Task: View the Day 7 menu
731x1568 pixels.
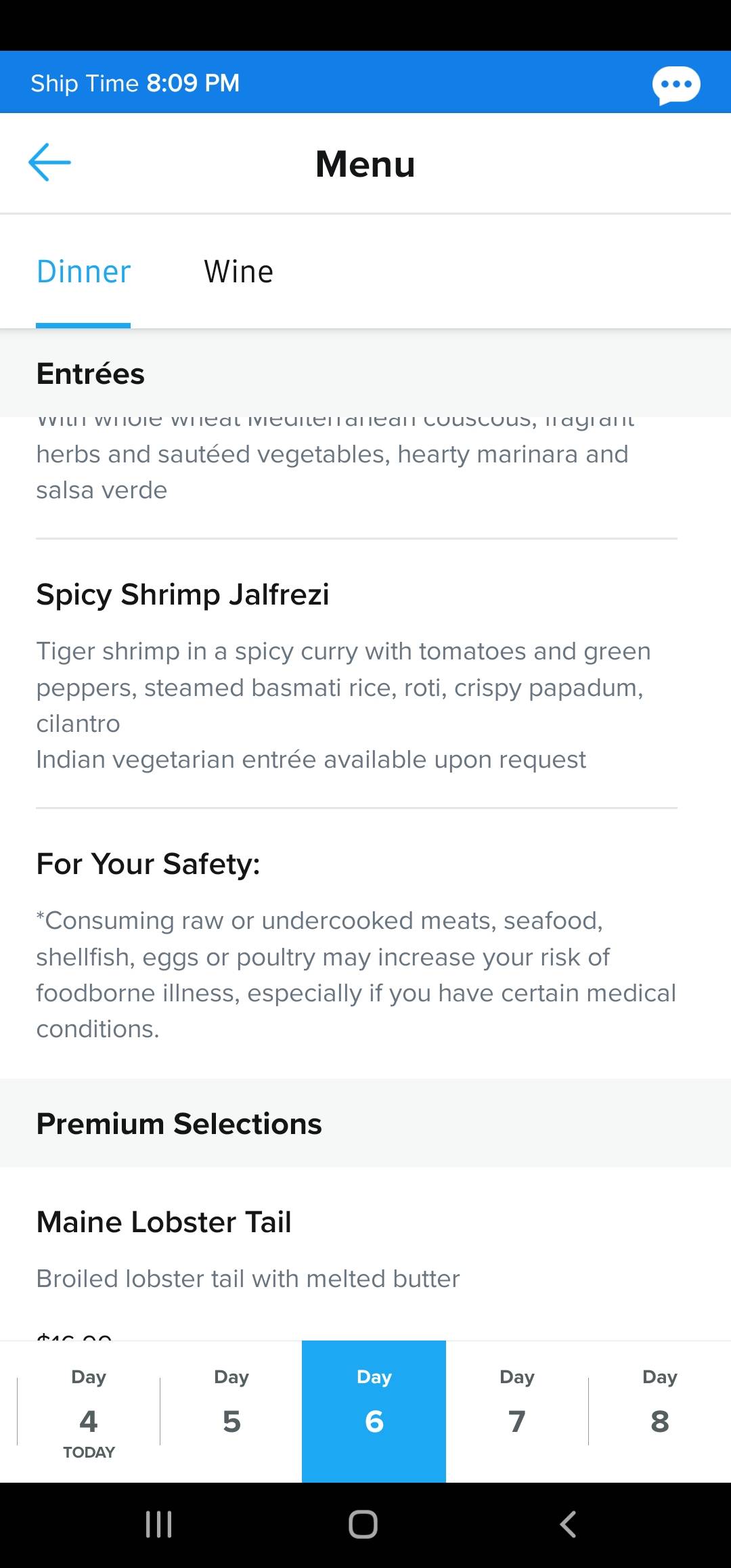Action: [x=517, y=1412]
